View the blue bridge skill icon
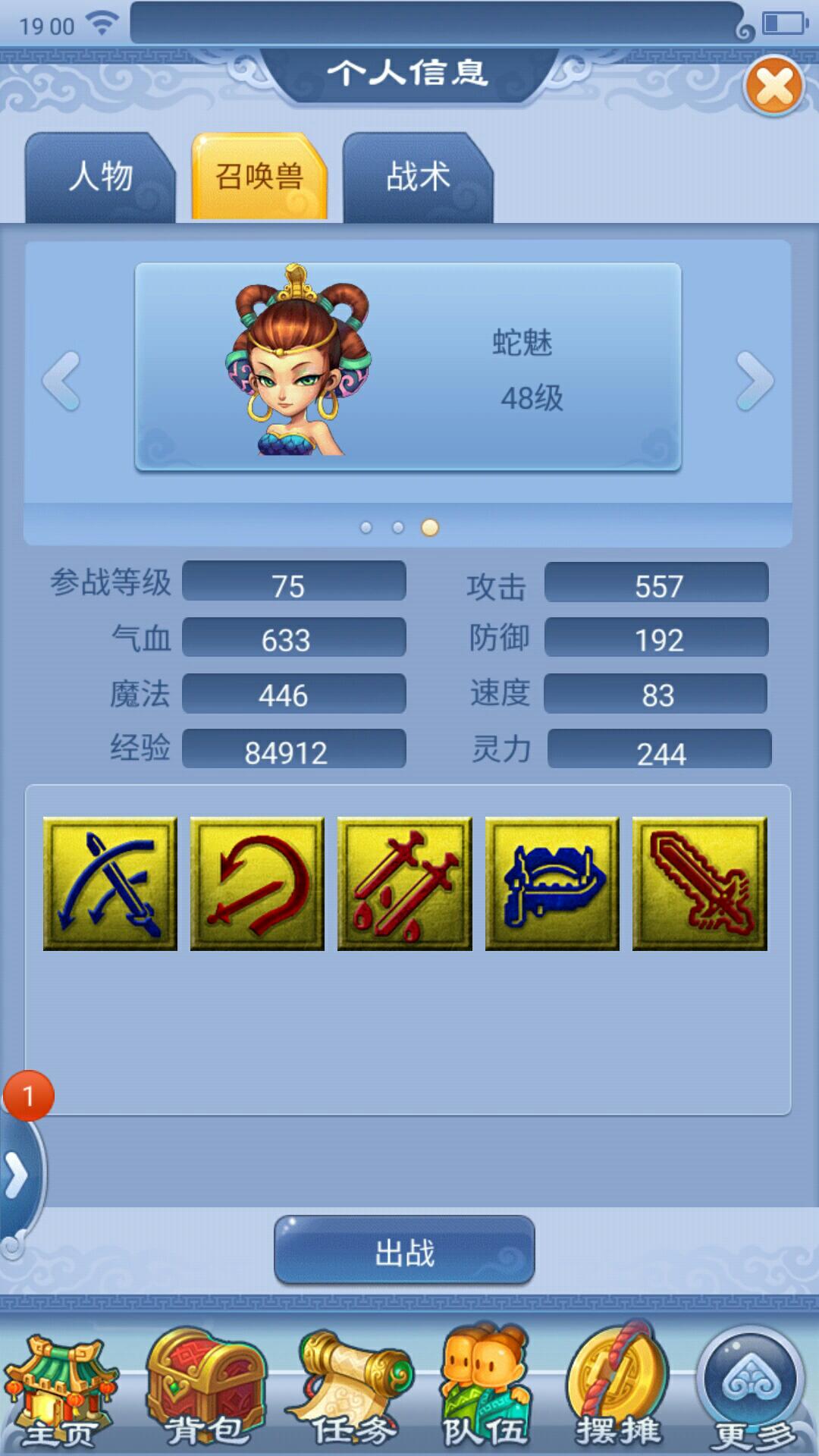 [552, 883]
